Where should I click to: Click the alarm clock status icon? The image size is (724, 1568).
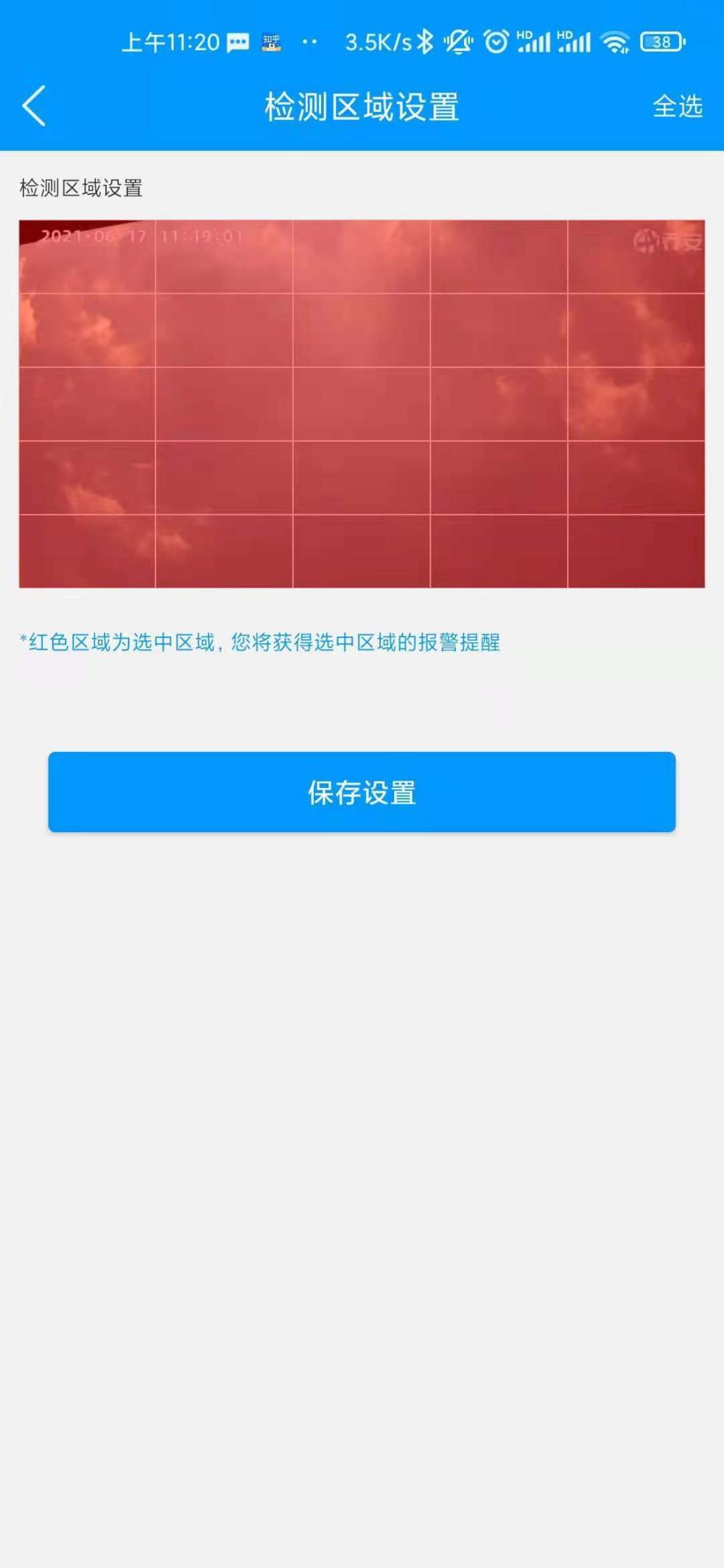coord(495,43)
